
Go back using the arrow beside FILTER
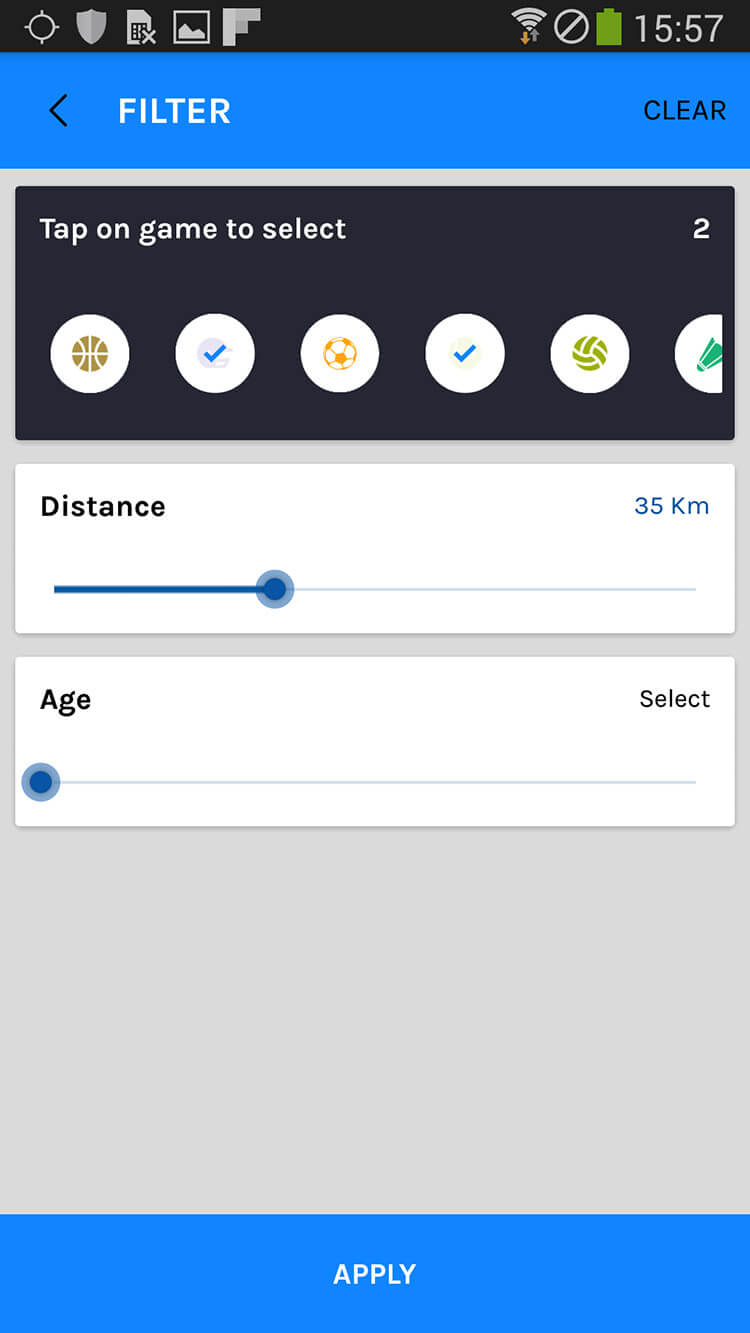pos(59,110)
